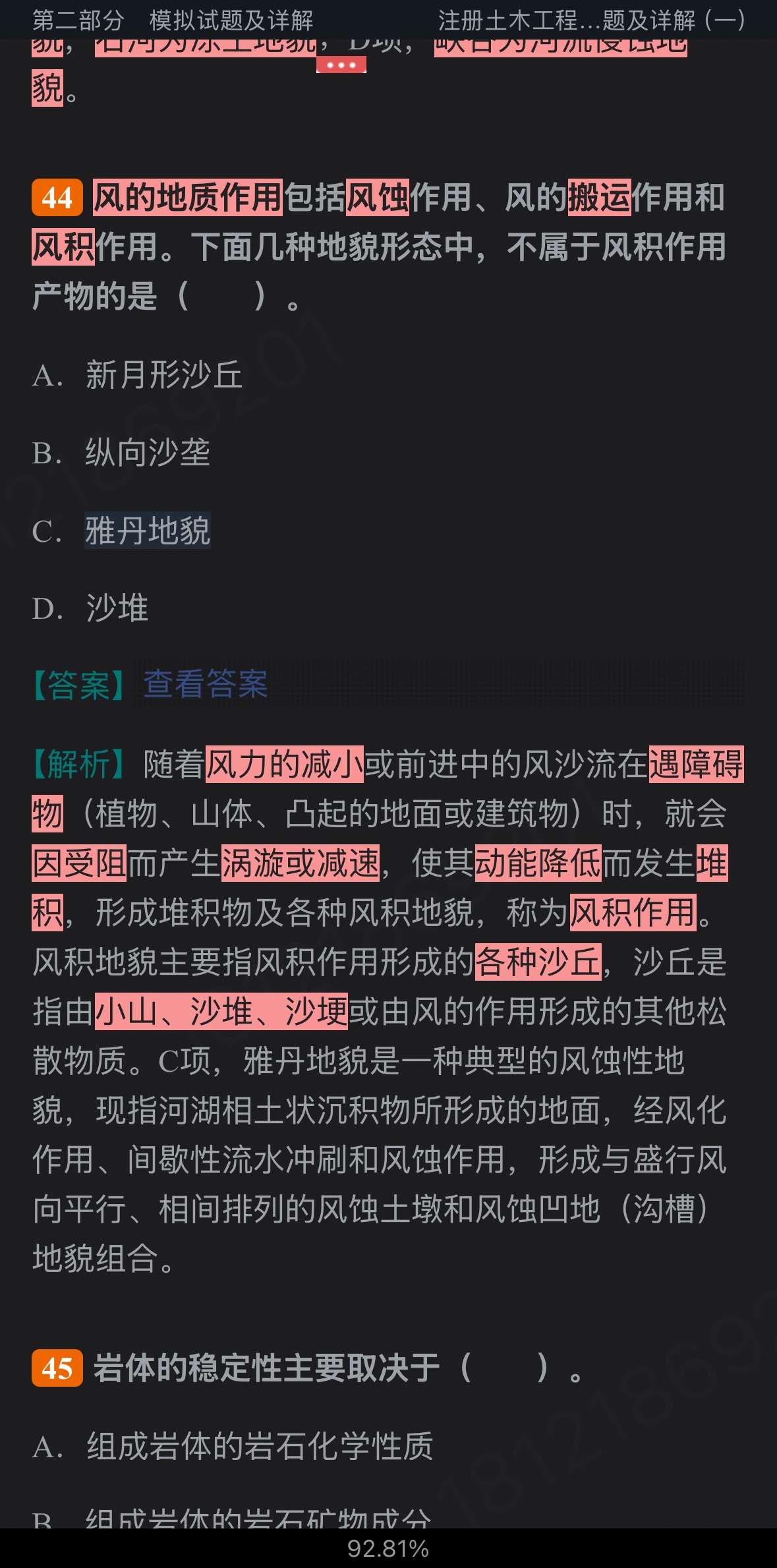The image size is (777, 1568).
Task: Choose option C 雅丹地貌
Action: [147, 531]
